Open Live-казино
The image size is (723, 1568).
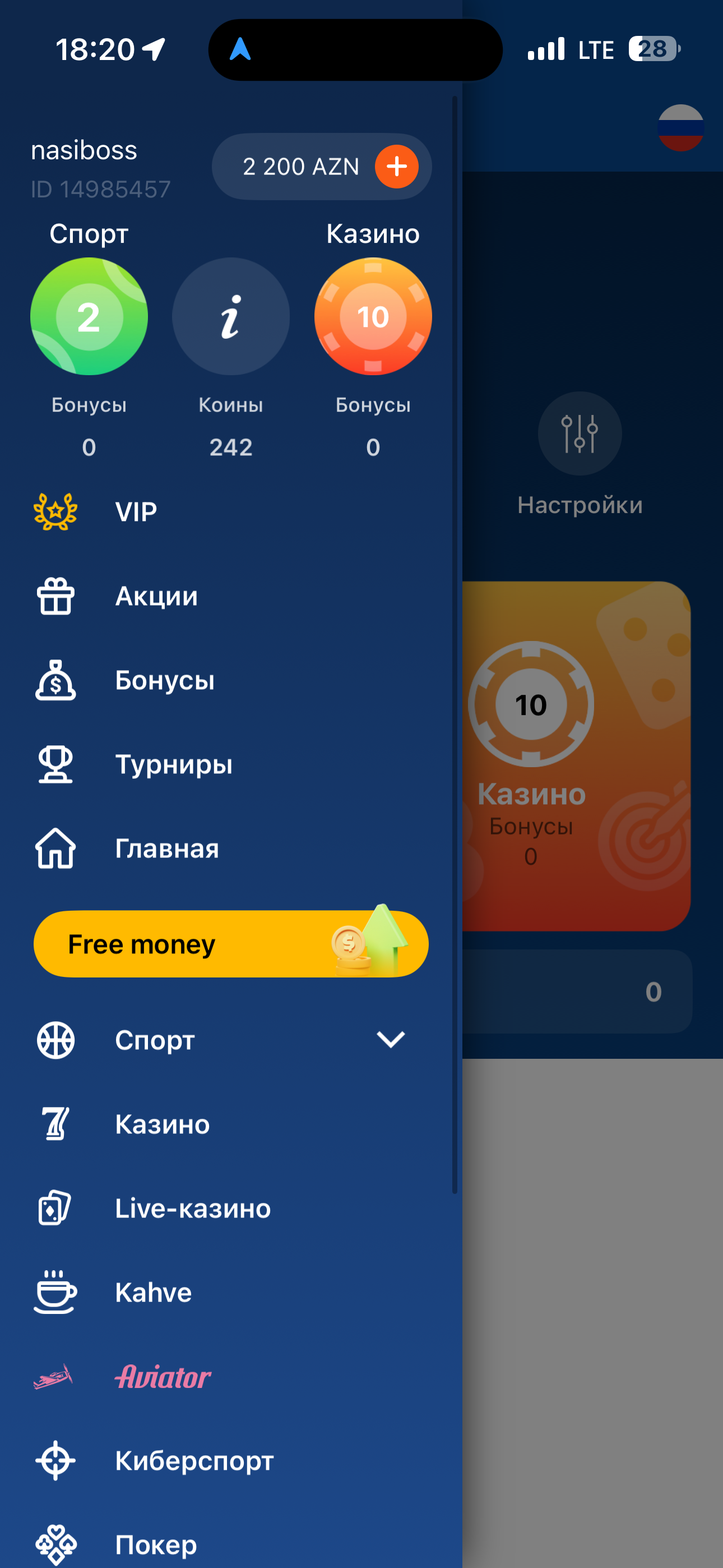pyautogui.click(x=192, y=1207)
